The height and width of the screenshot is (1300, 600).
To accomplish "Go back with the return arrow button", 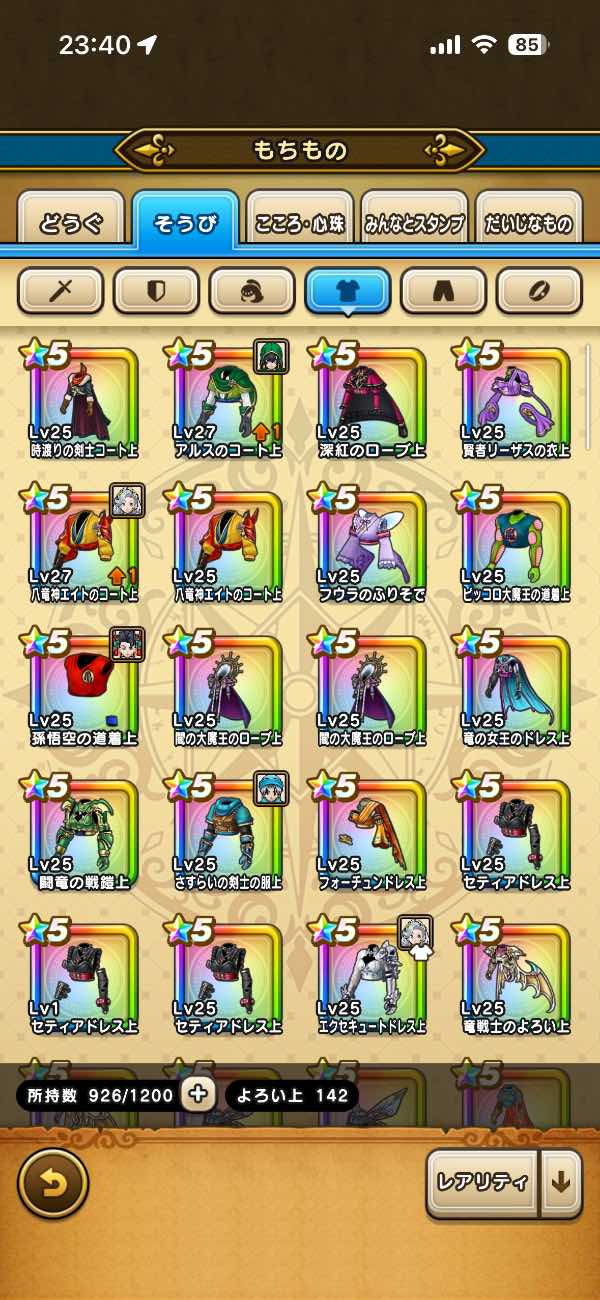I will (52, 1184).
